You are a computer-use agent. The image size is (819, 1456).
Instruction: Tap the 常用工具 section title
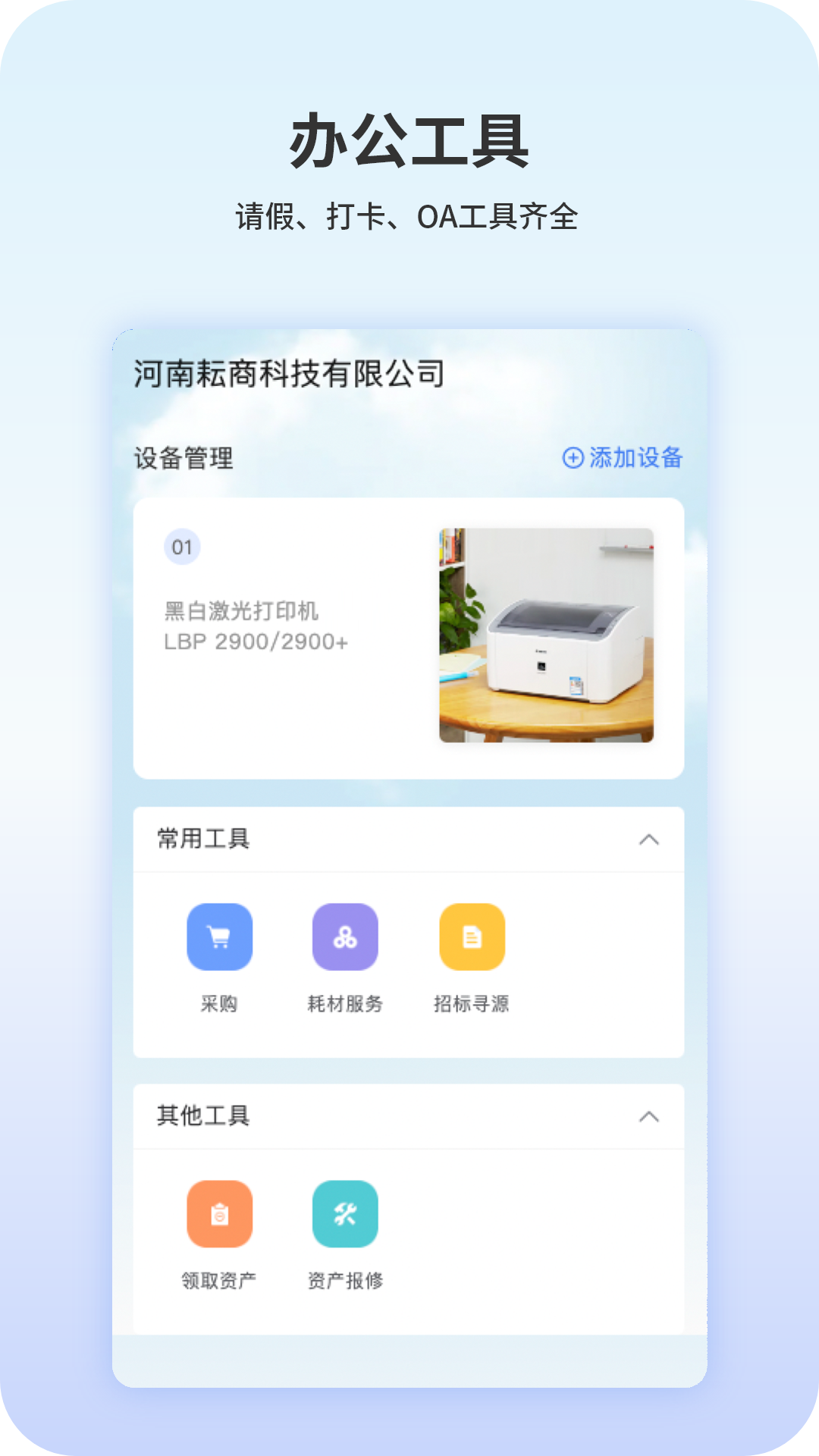[x=200, y=838]
